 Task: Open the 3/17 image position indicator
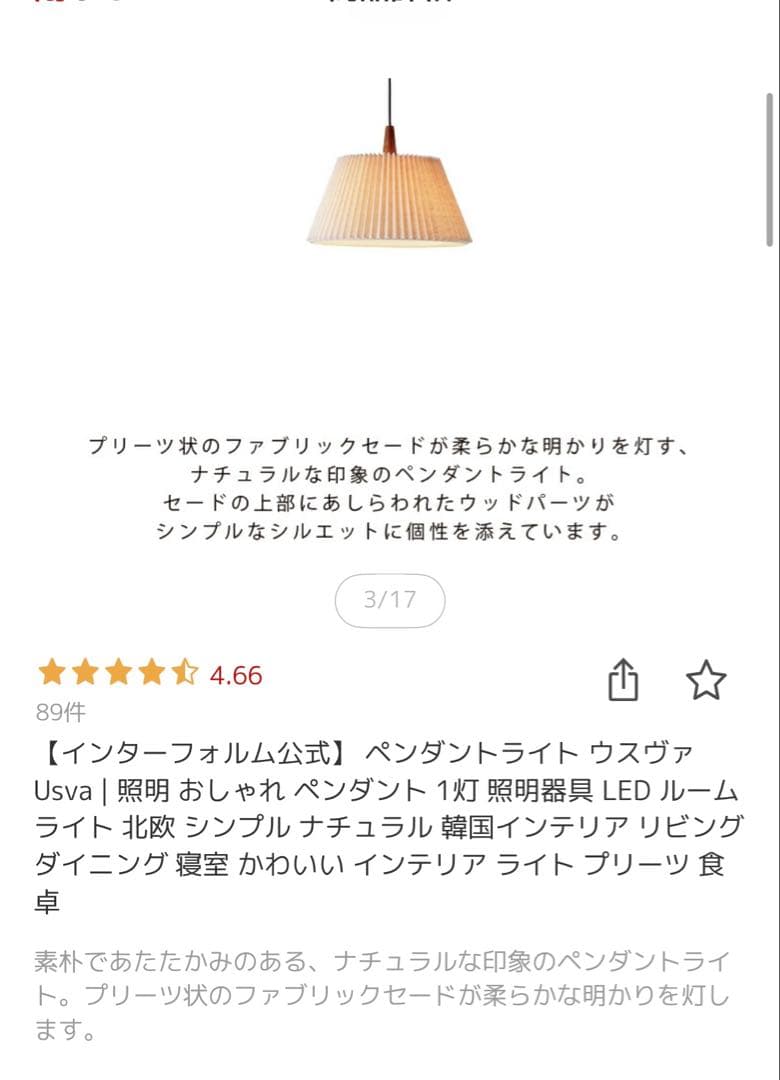390,600
